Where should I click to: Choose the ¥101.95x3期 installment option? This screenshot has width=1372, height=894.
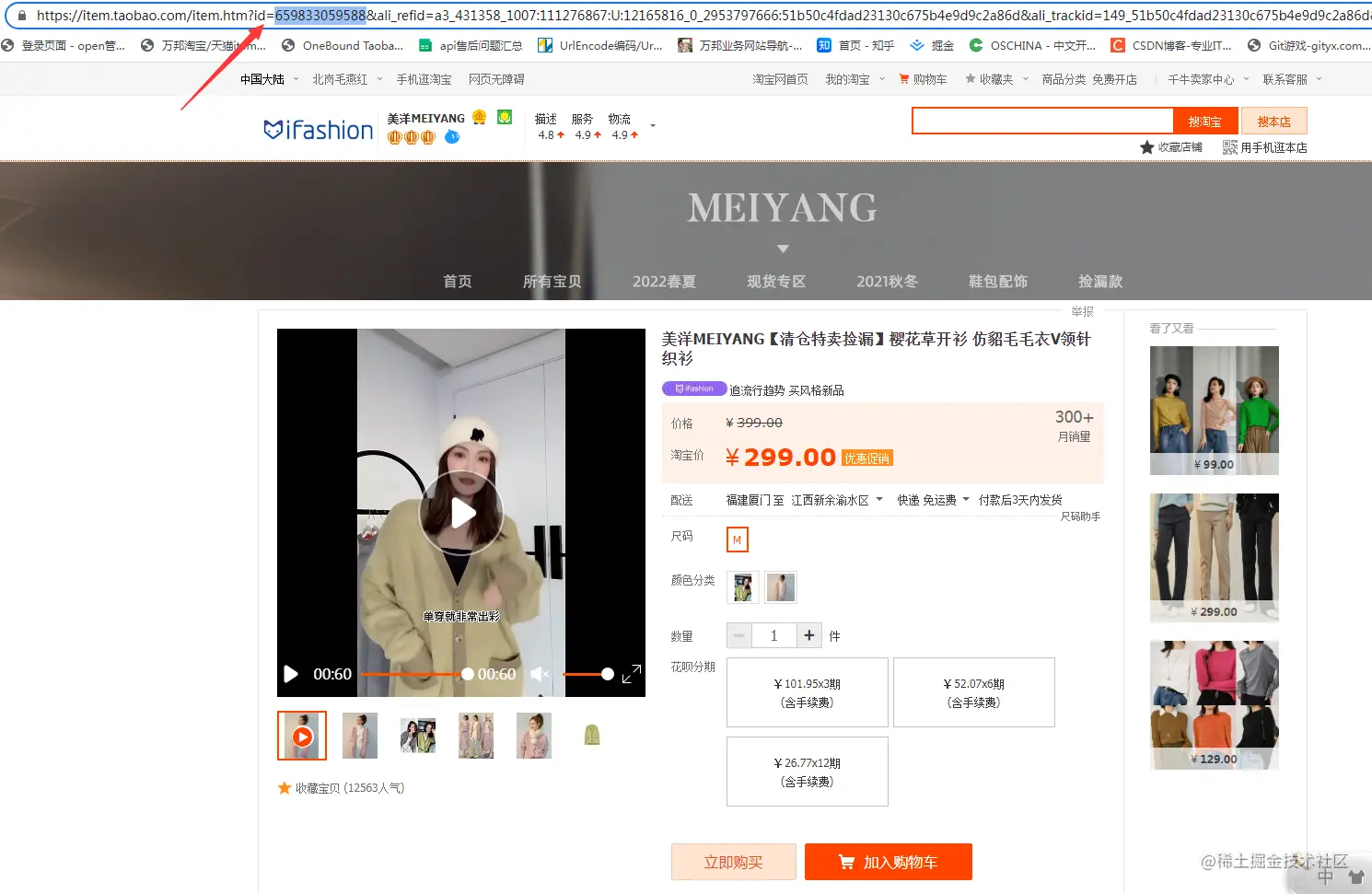pos(807,692)
